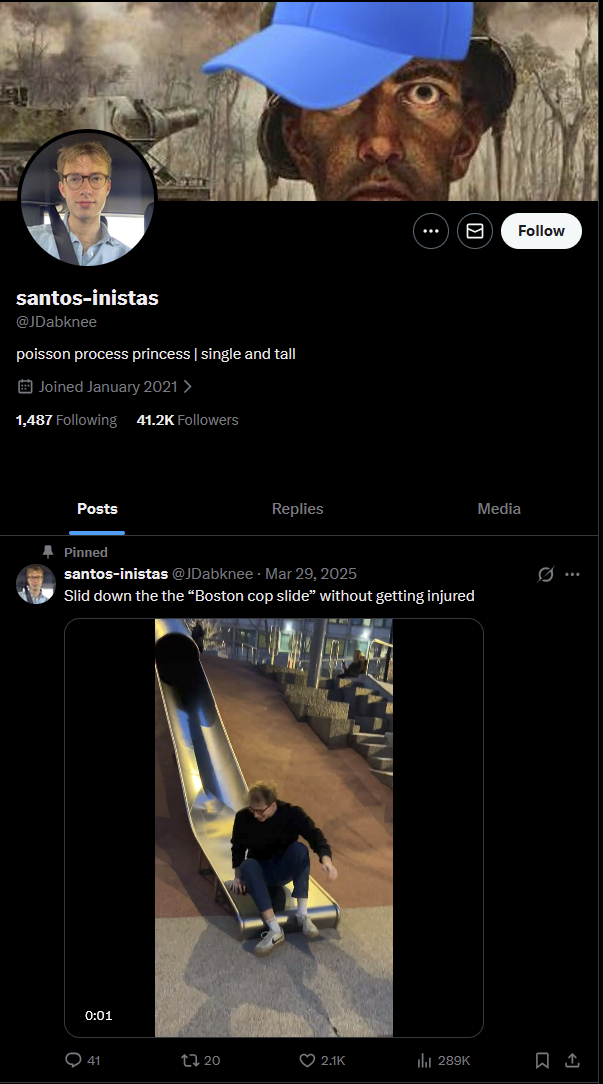This screenshot has height=1084, width=603.
Task: Send a direct message via the envelope icon
Action: click(x=475, y=231)
